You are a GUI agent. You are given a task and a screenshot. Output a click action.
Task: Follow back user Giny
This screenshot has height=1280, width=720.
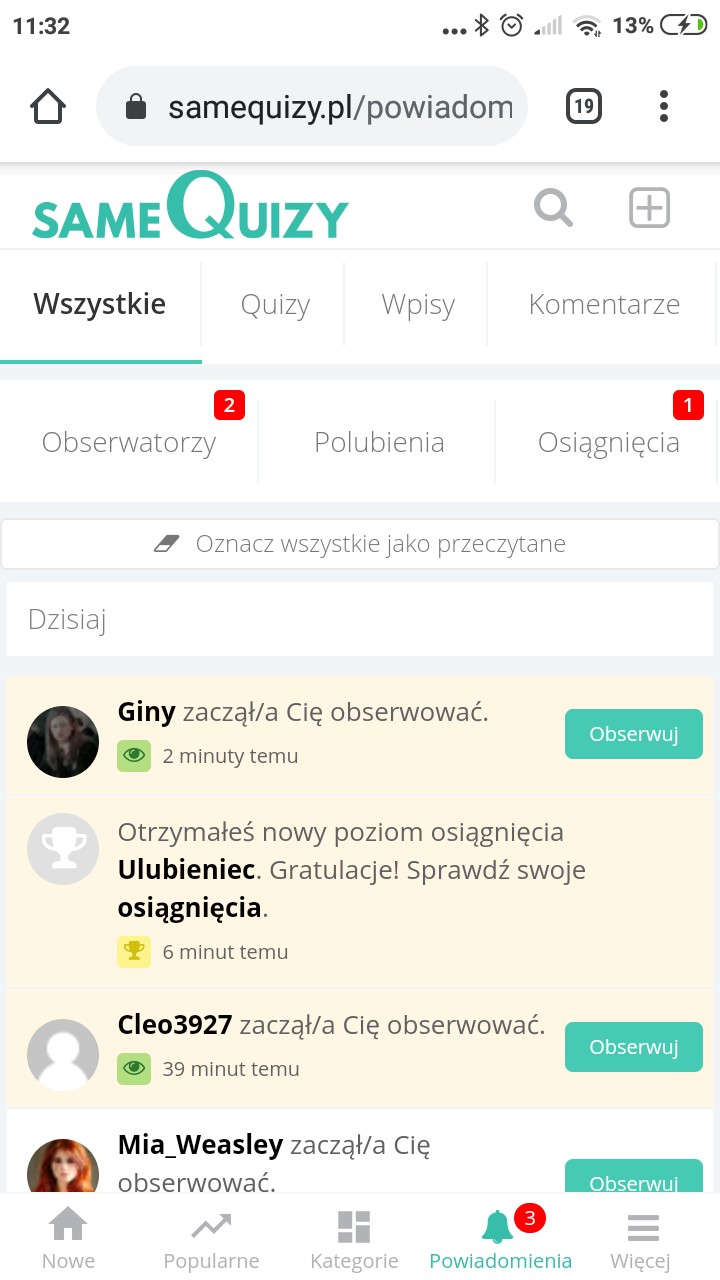point(633,734)
